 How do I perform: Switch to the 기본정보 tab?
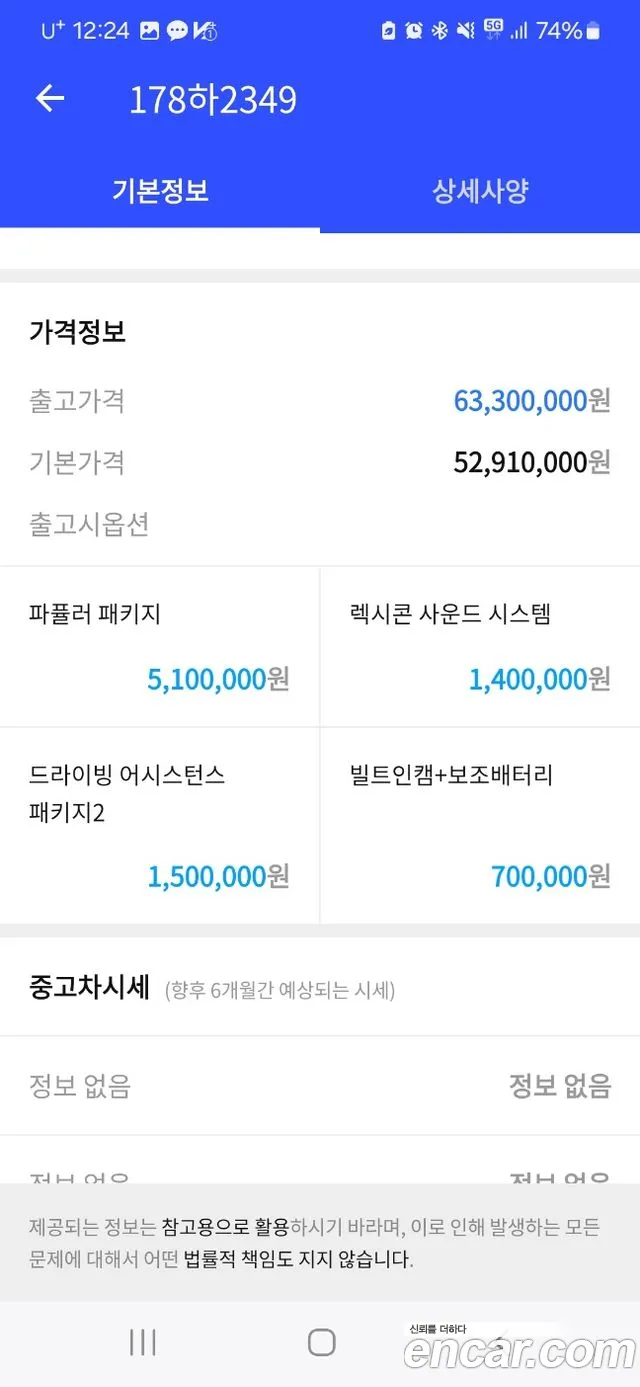click(x=160, y=191)
